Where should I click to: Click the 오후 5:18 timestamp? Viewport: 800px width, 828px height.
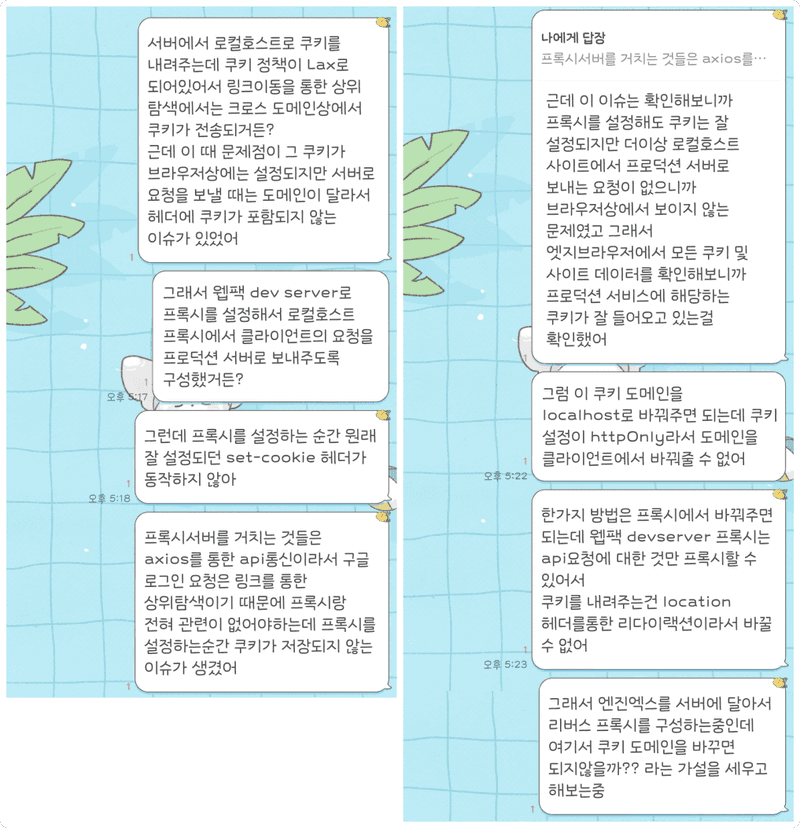coord(110,497)
